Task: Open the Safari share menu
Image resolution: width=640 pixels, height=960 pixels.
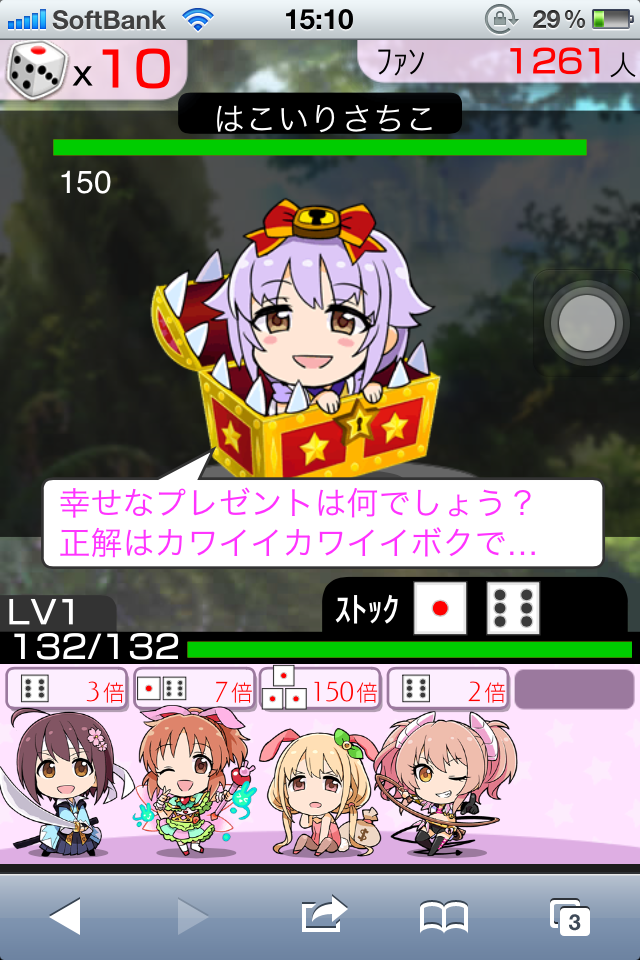Action: click(323, 916)
